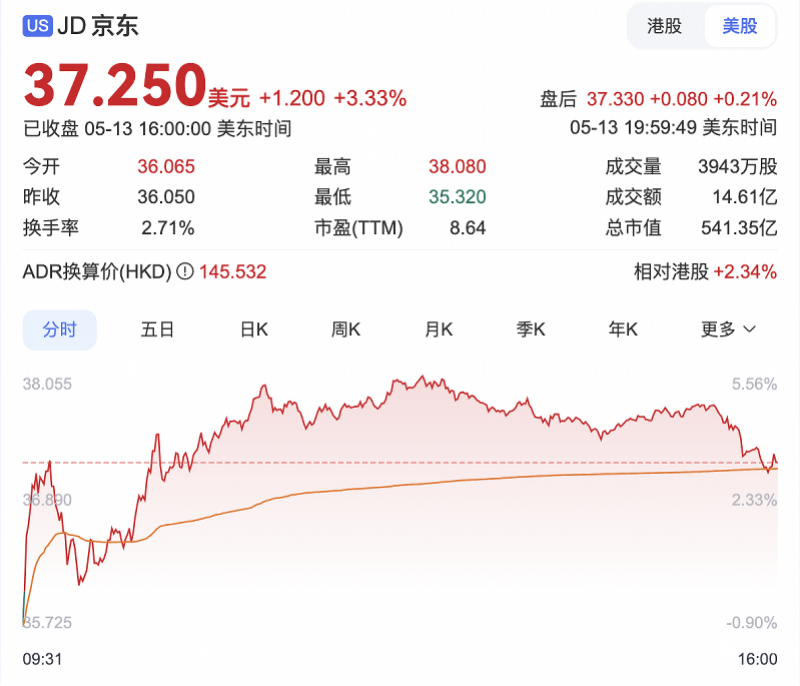Show the 分时 intraday chart

tap(59, 330)
